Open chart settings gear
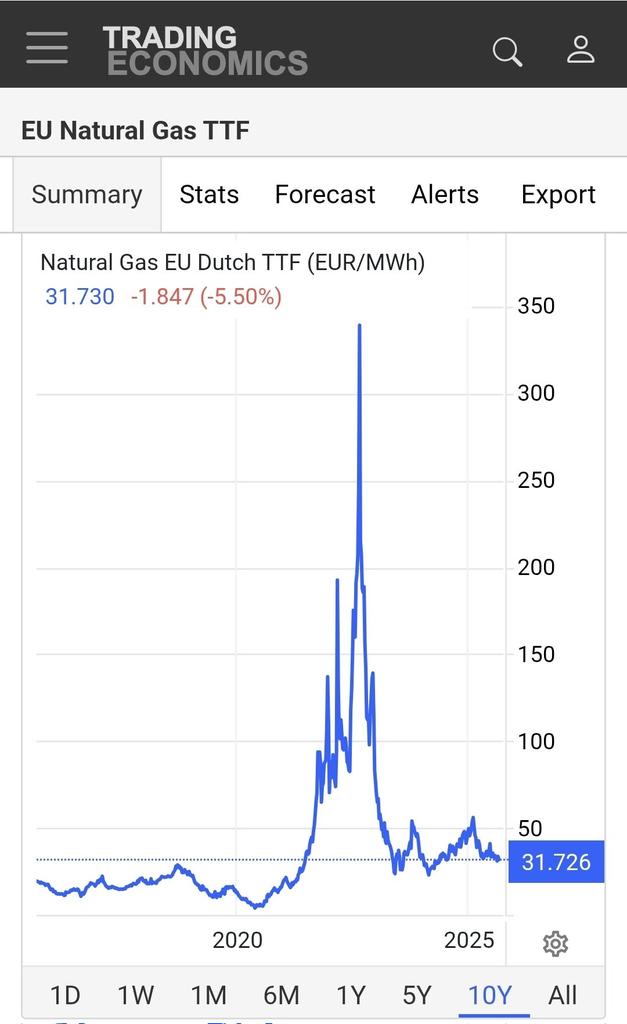 [x=555, y=944]
